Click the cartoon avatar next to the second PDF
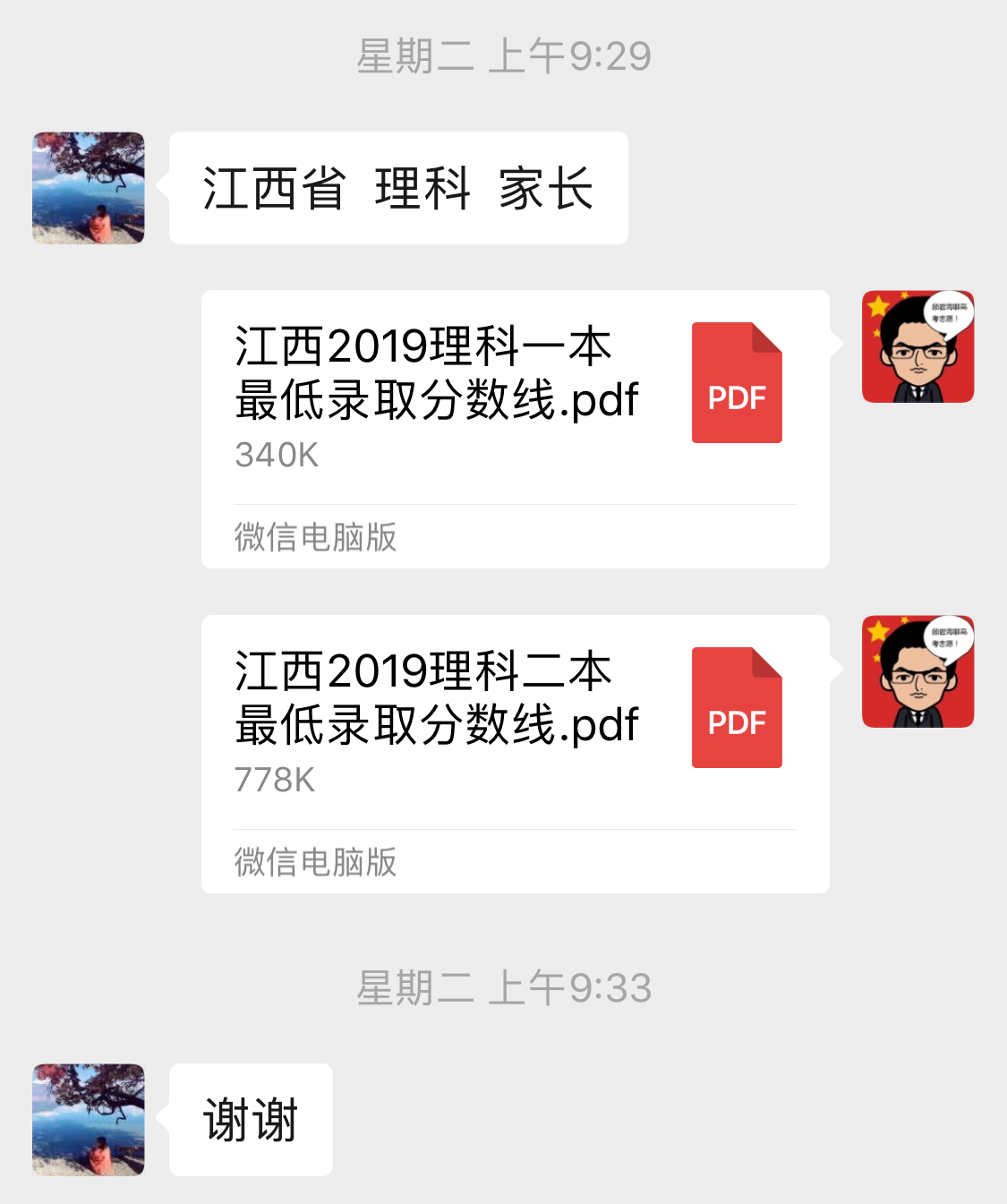This screenshot has height=1204, width=1007. click(917, 672)
